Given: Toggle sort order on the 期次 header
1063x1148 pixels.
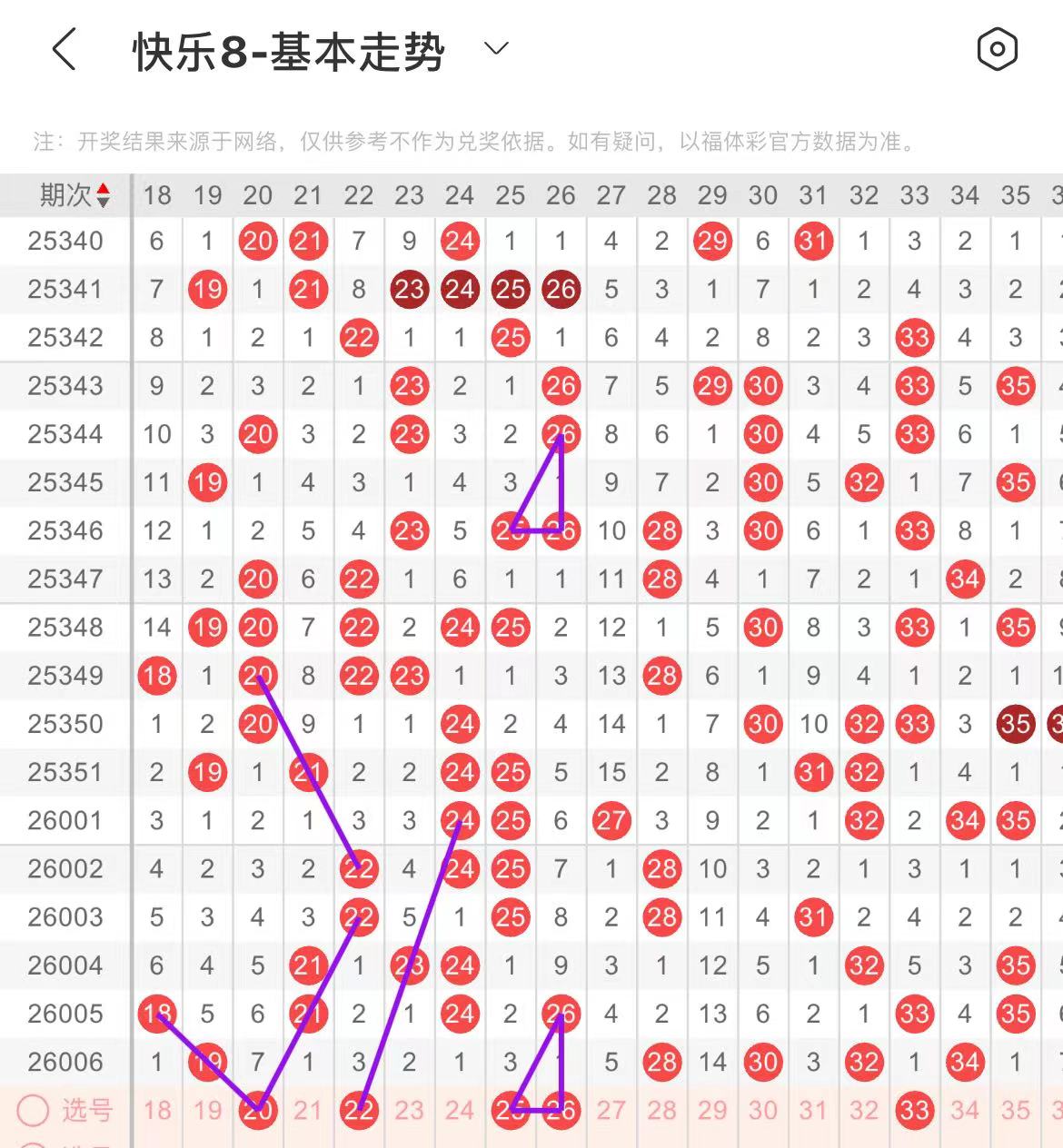Looking at the screenshot, I should click(75, 194).
